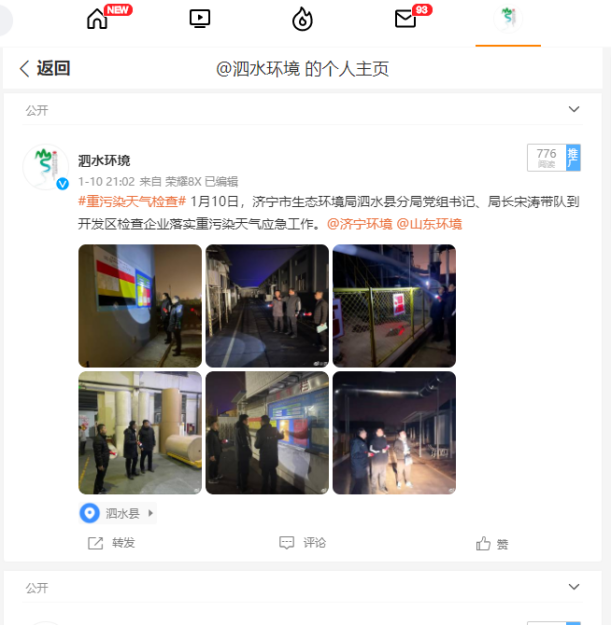Open the hot trending tab
Viewport: 611px width, 625px height.
point(303,19)
